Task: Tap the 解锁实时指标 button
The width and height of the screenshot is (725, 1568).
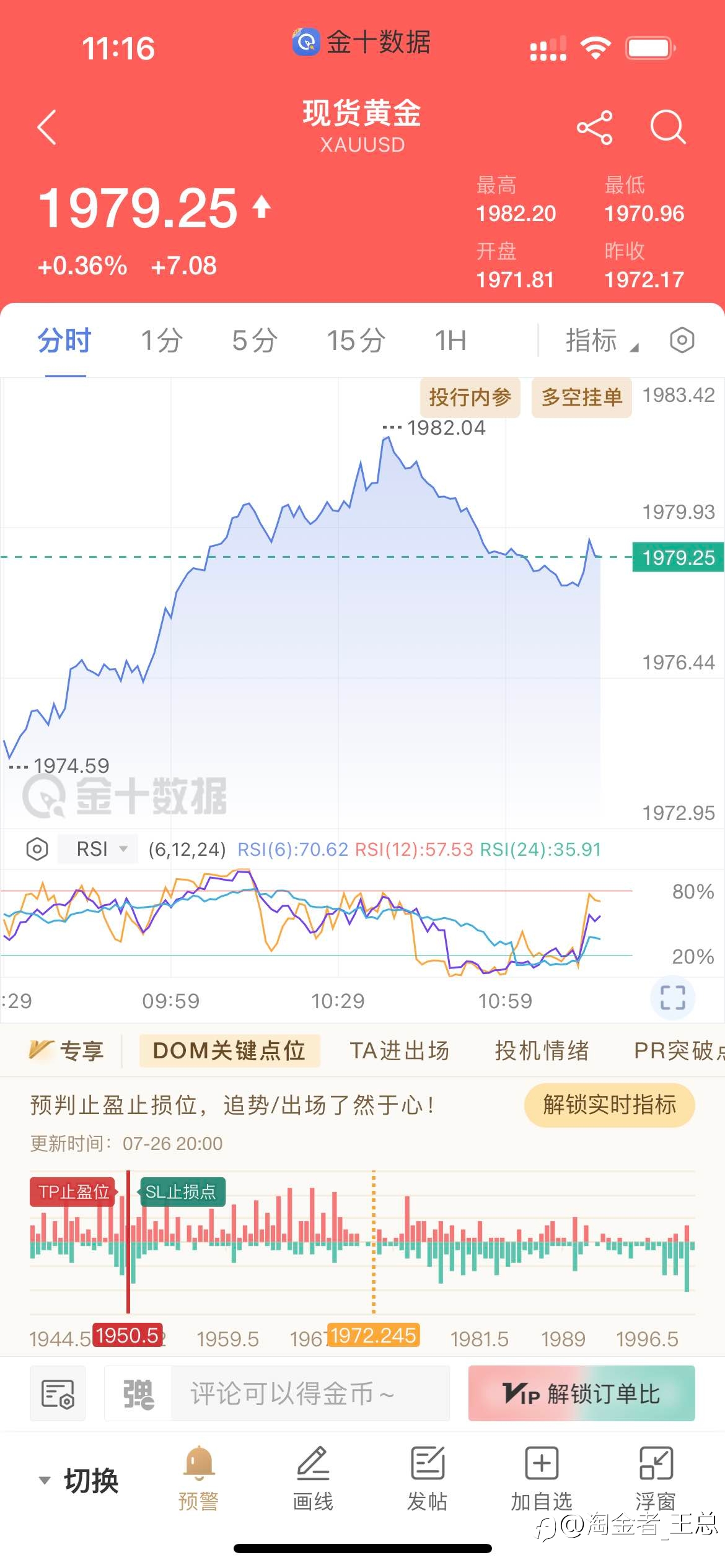Action: coord(609,1105)
